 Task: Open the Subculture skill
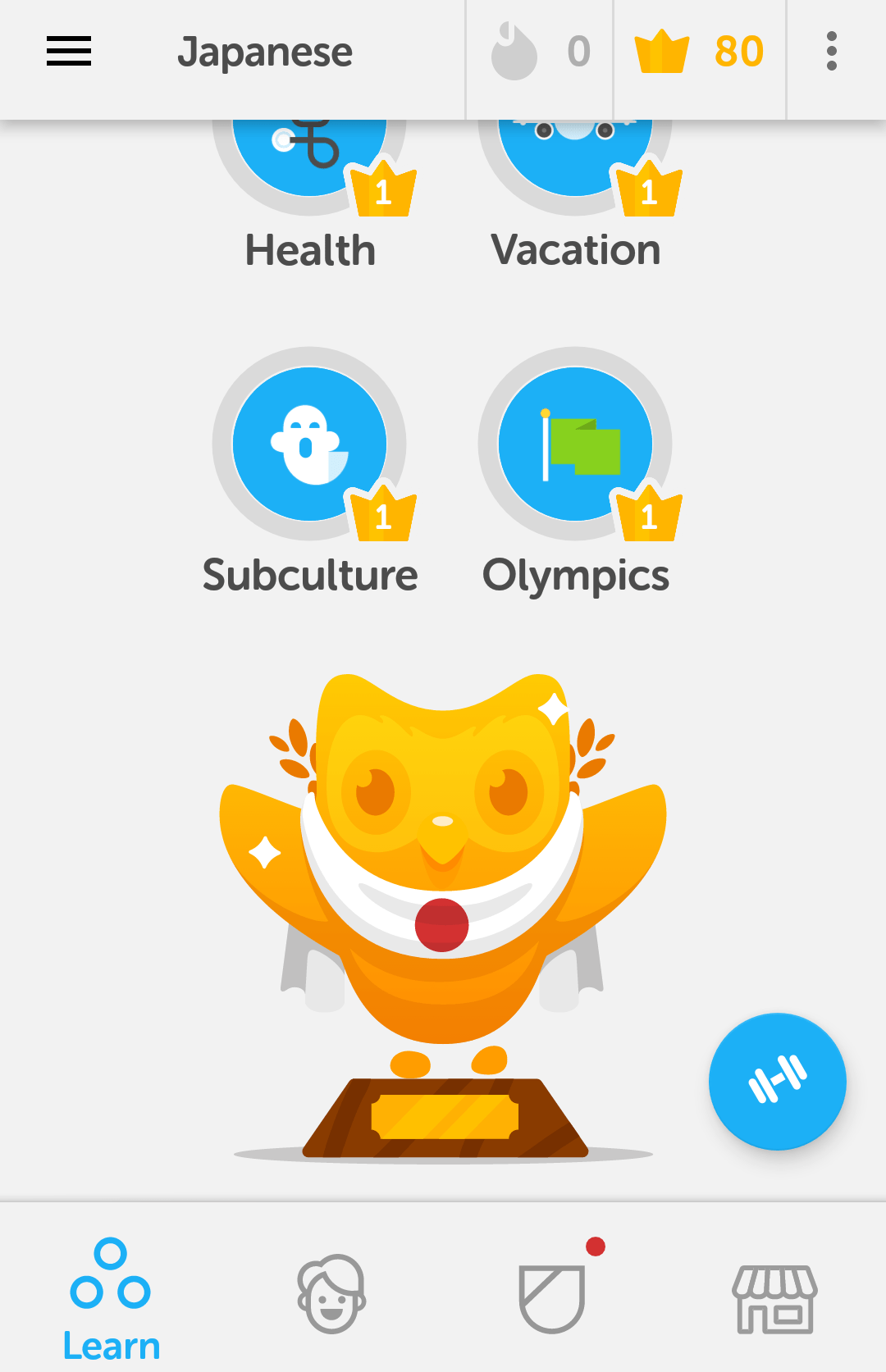[x=310, y=443]
